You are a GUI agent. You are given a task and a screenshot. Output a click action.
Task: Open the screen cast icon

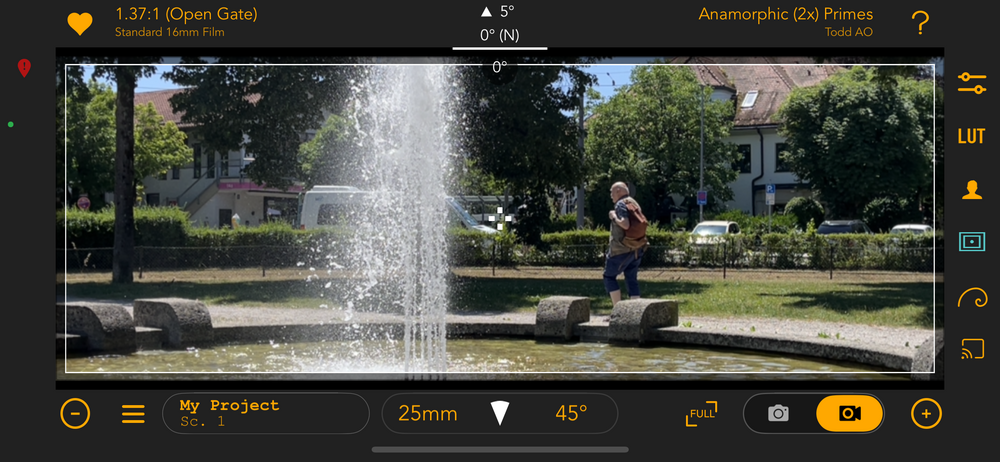coord(971,349)
